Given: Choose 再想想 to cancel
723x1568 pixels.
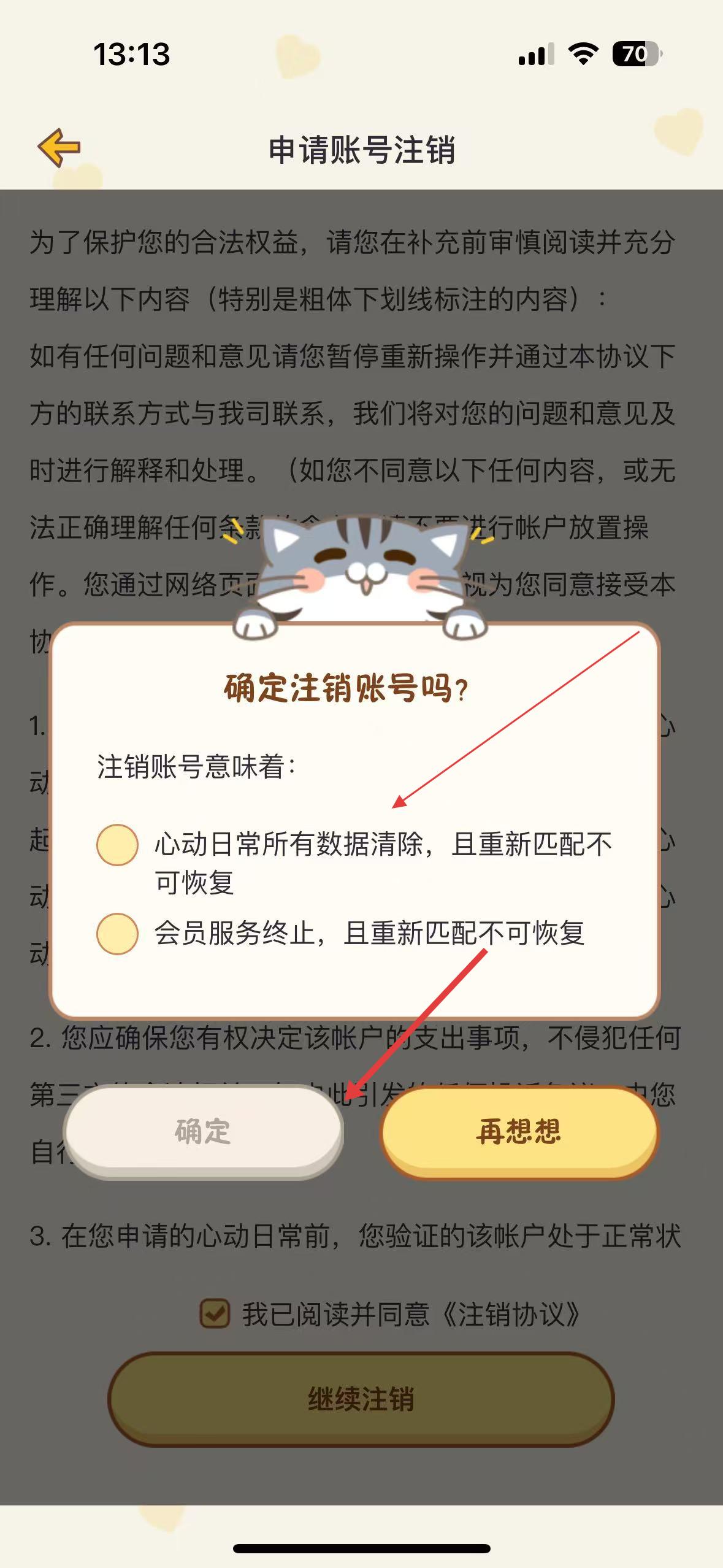Looking at the screenshot, I should pos(519,1131).
